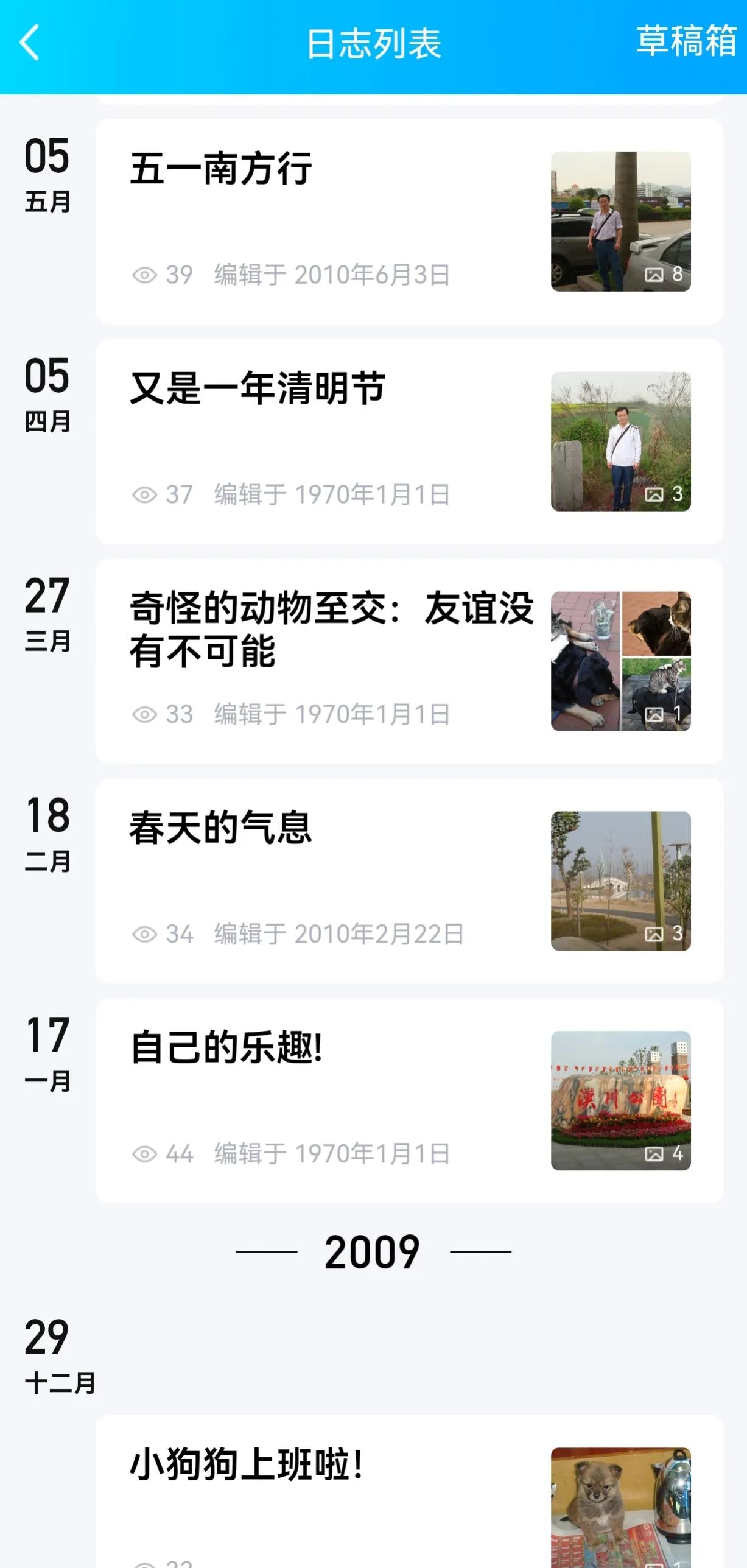Open the 春天的气息 journal entry
Image resolution: width=747 pixels, height=1568 pixels.
click(221, 828)
